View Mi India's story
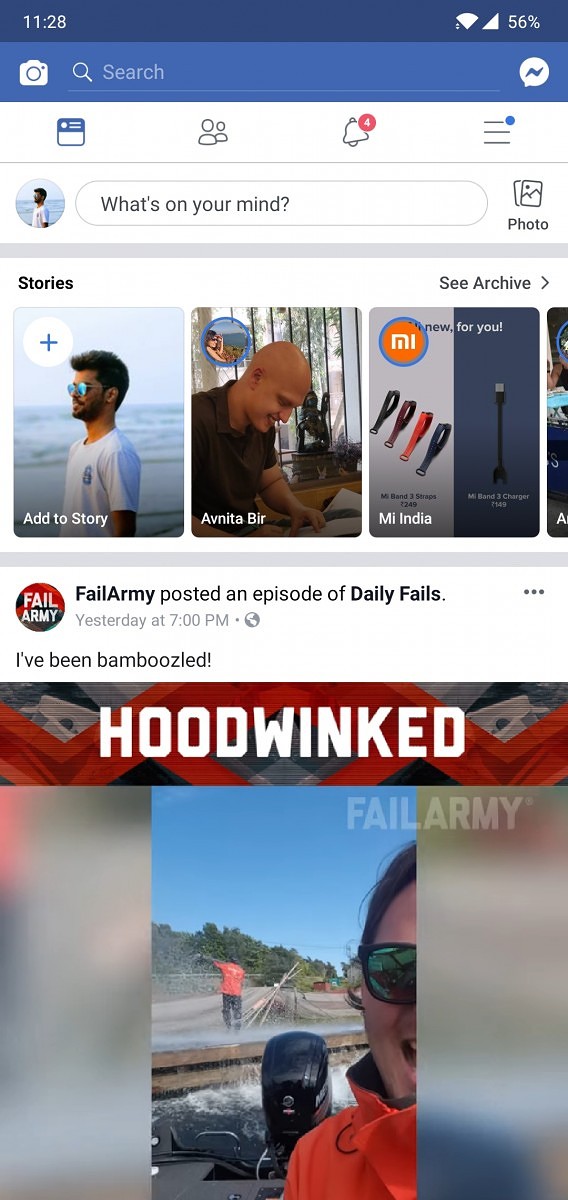 click(454, 422)
